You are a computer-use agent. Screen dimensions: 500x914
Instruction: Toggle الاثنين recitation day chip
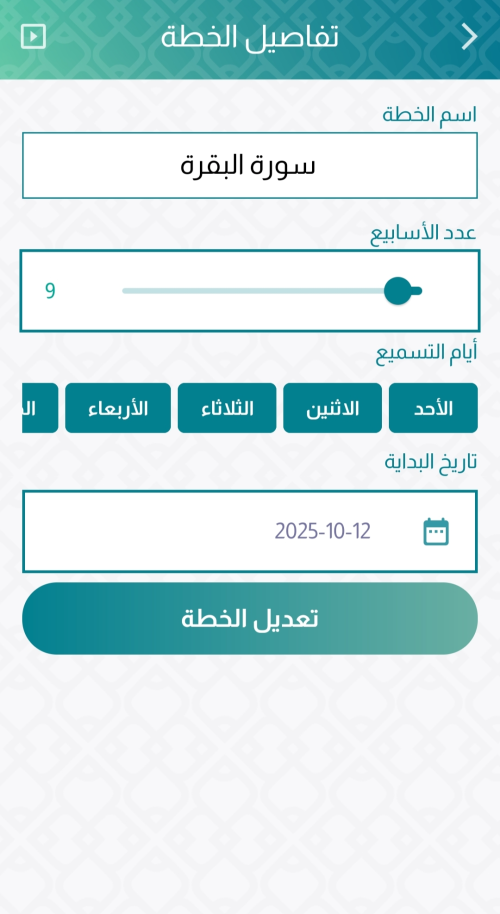pos(332,408)
